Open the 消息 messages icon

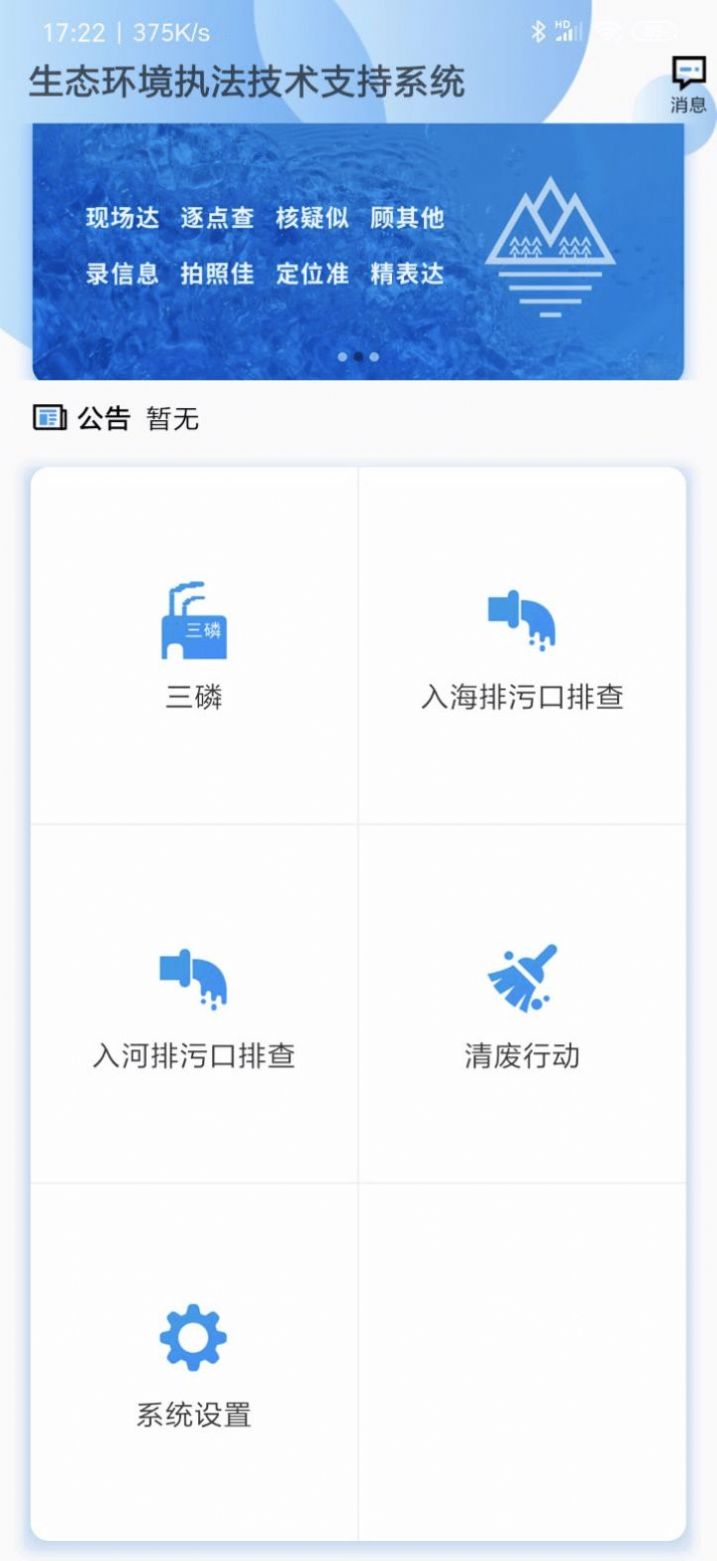[687, 84]
